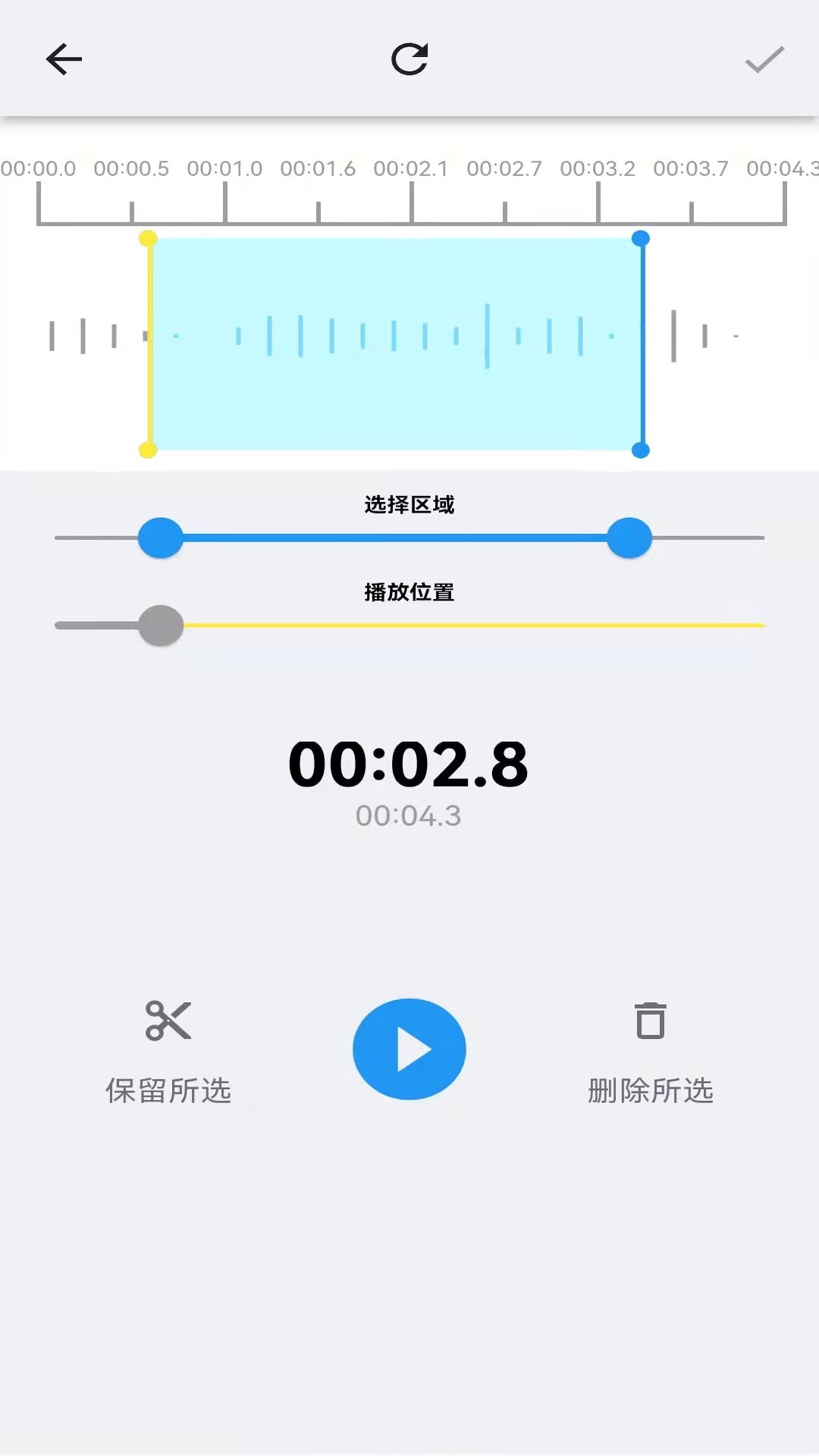Tap the 00:02.1 timeline marker
819x1456 pixels.
(x=412, y=168)
